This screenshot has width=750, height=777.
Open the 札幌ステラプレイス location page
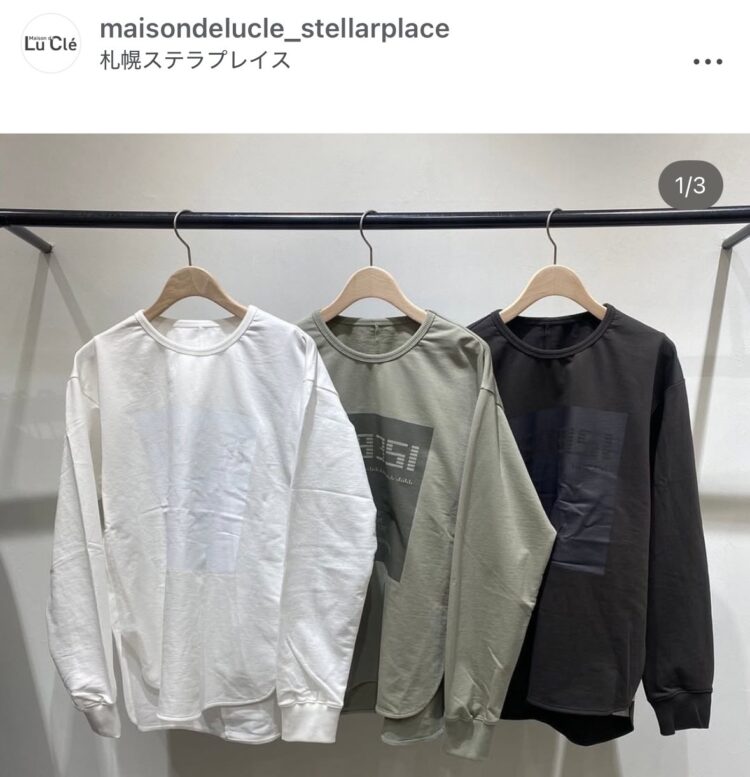coord(196,60)
